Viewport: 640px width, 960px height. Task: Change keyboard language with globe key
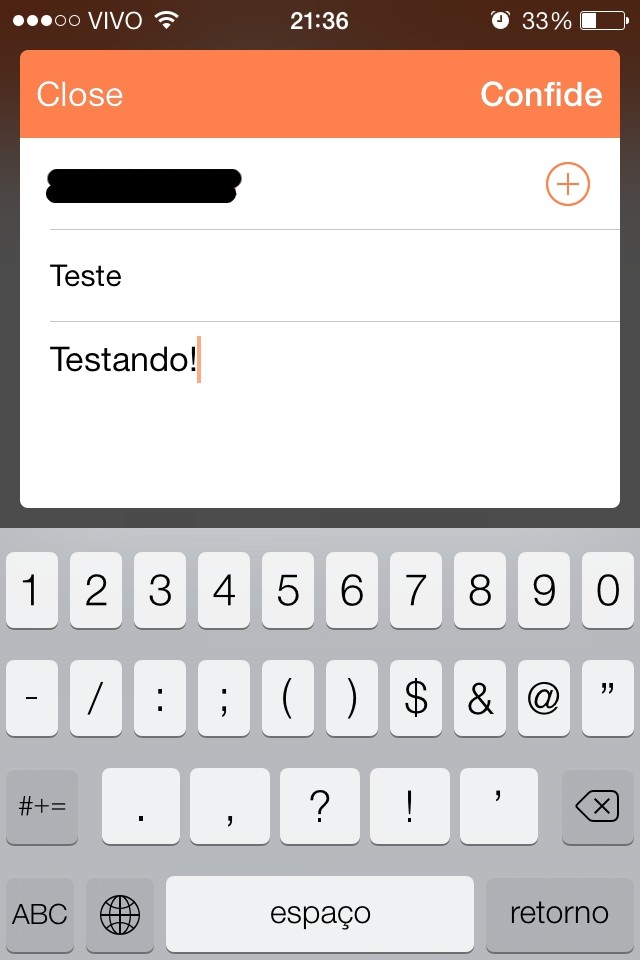120,913
